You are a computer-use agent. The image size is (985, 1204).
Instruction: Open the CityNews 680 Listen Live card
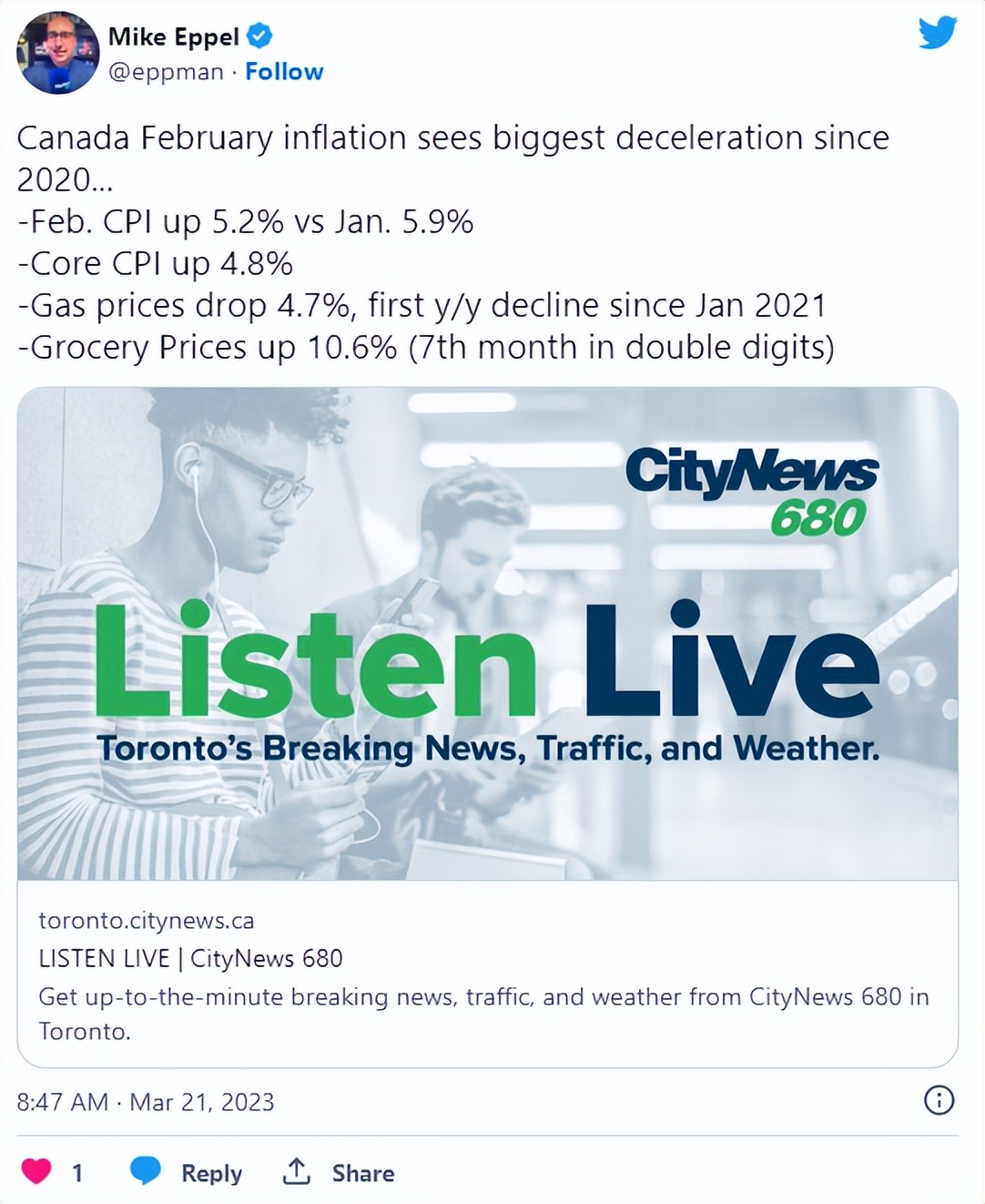click(487, 634)
